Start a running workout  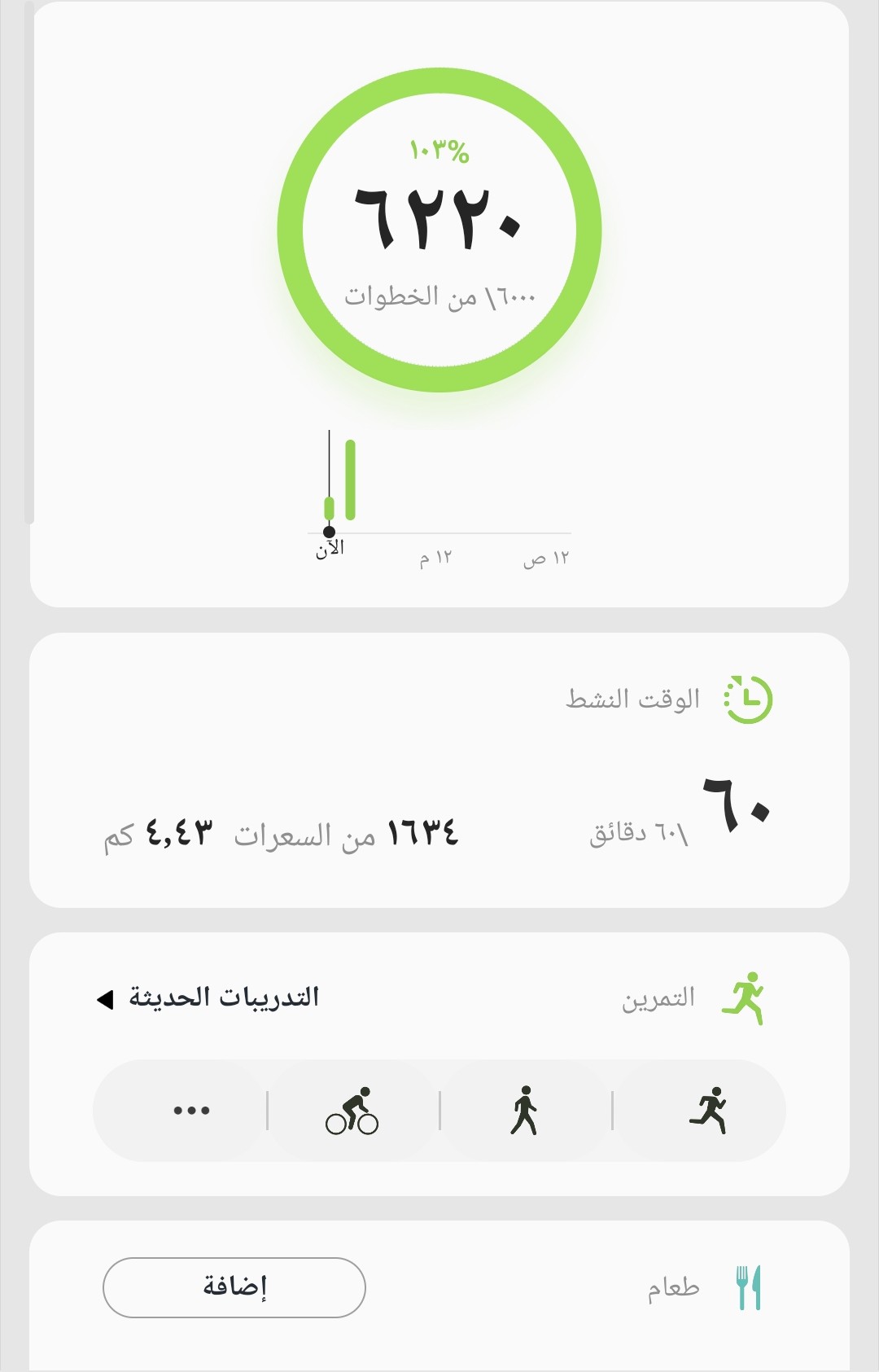click(x=706, y=1111)
